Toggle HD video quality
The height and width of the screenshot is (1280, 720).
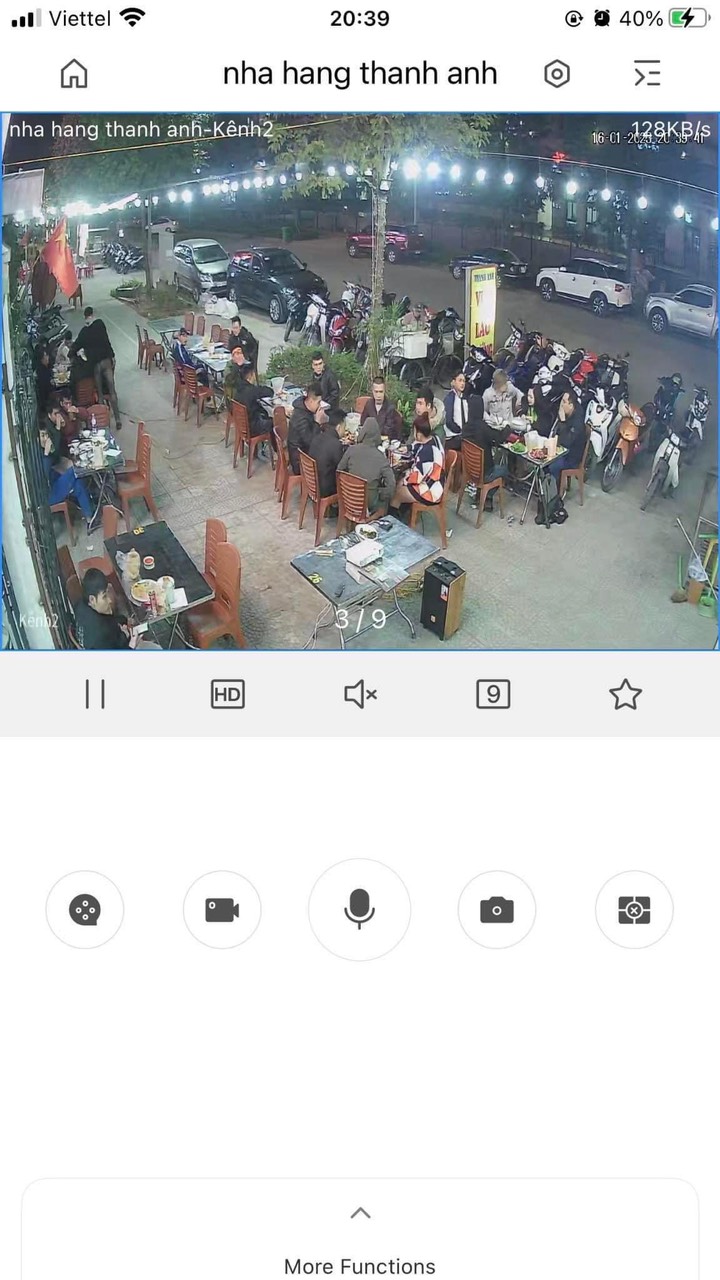228,694
